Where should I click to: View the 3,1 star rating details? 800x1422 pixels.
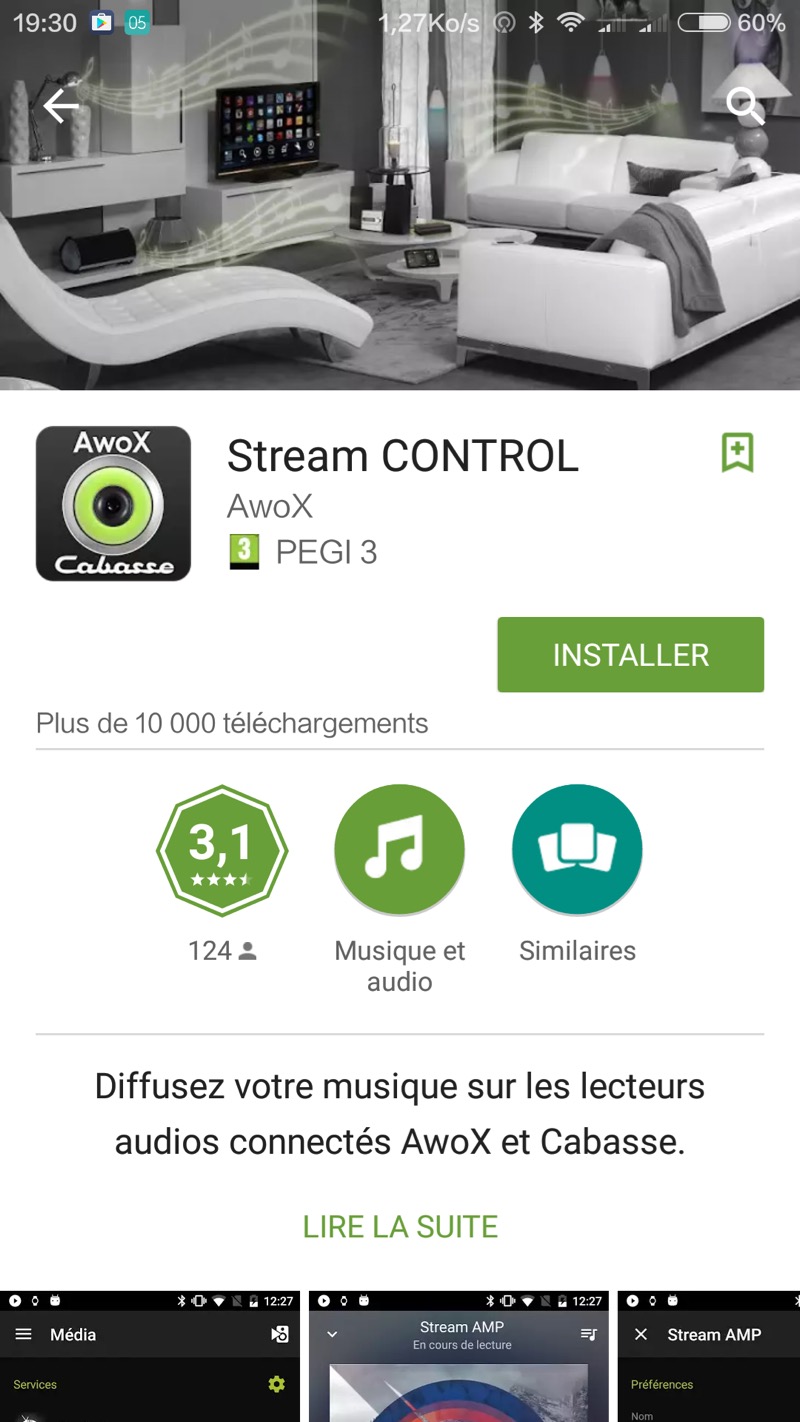222,851
